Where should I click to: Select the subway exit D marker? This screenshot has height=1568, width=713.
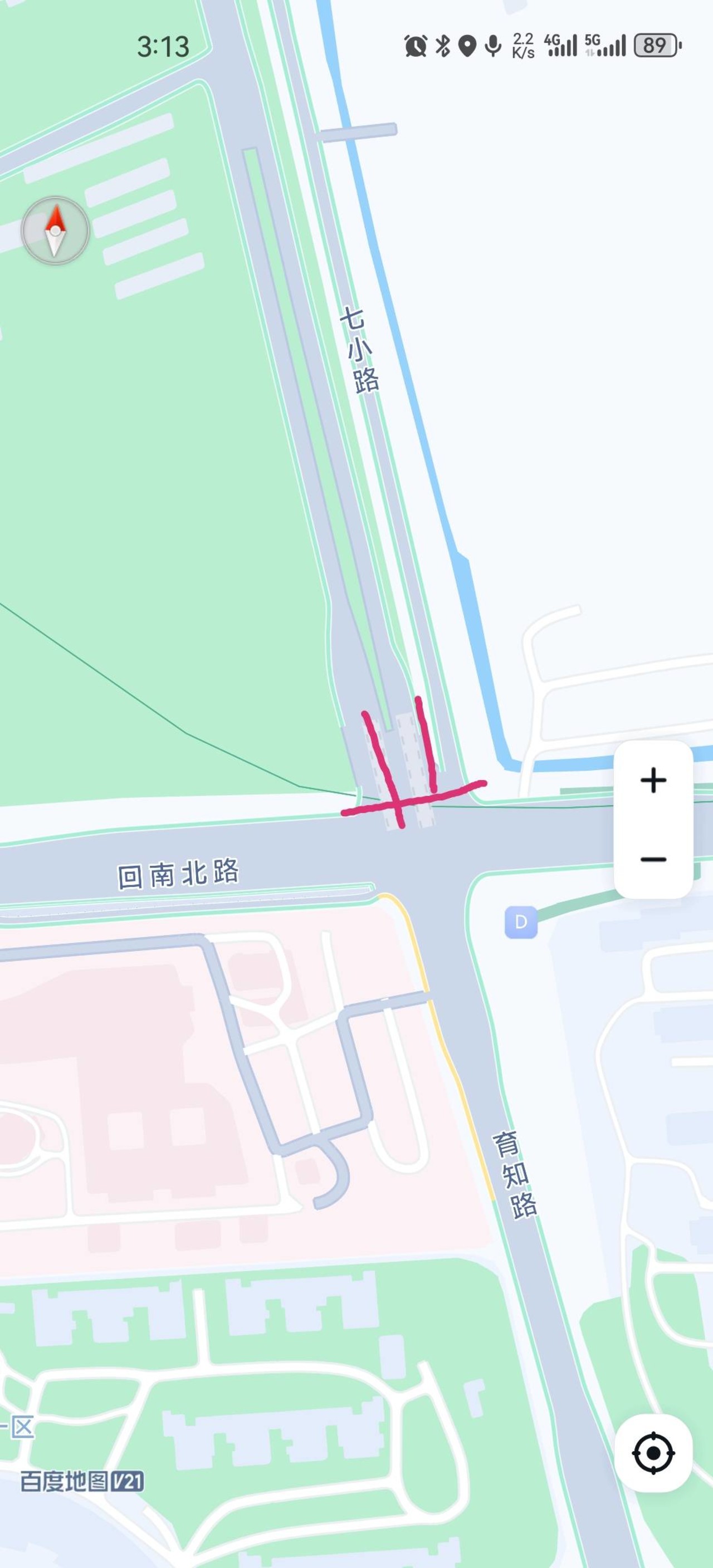pos(521,922)
